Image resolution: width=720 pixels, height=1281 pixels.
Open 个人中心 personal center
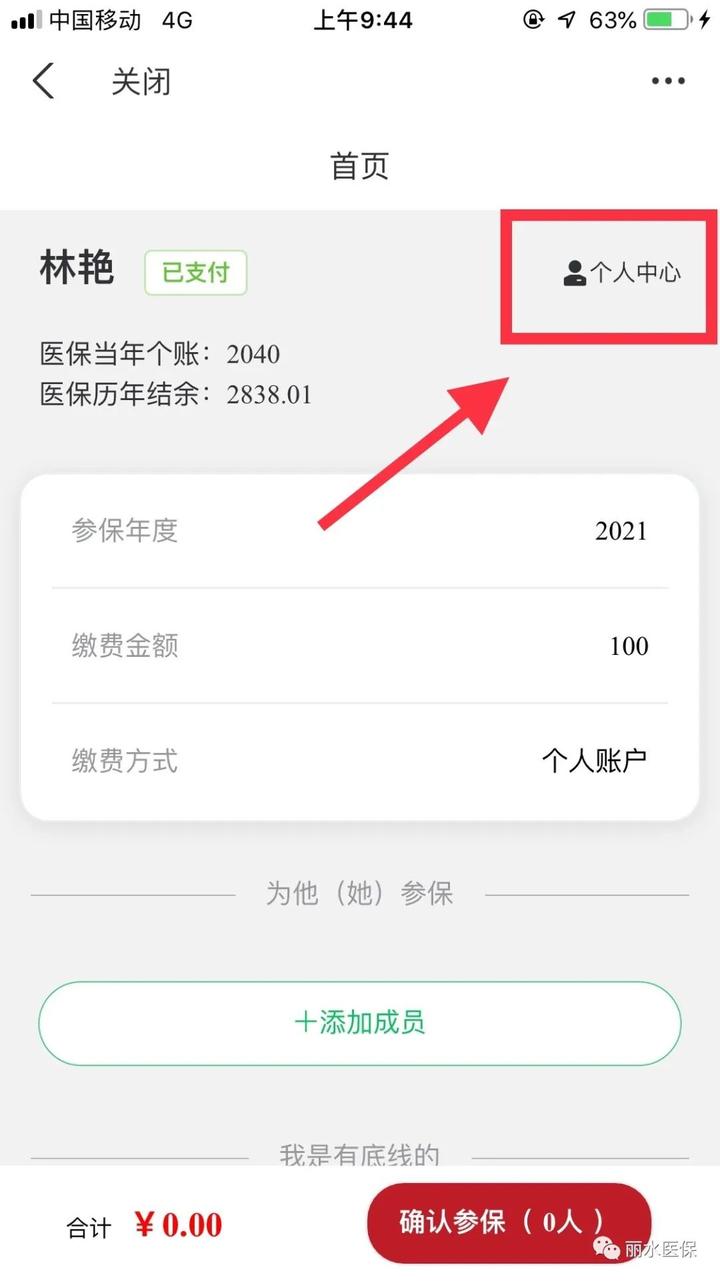[622, 272]
